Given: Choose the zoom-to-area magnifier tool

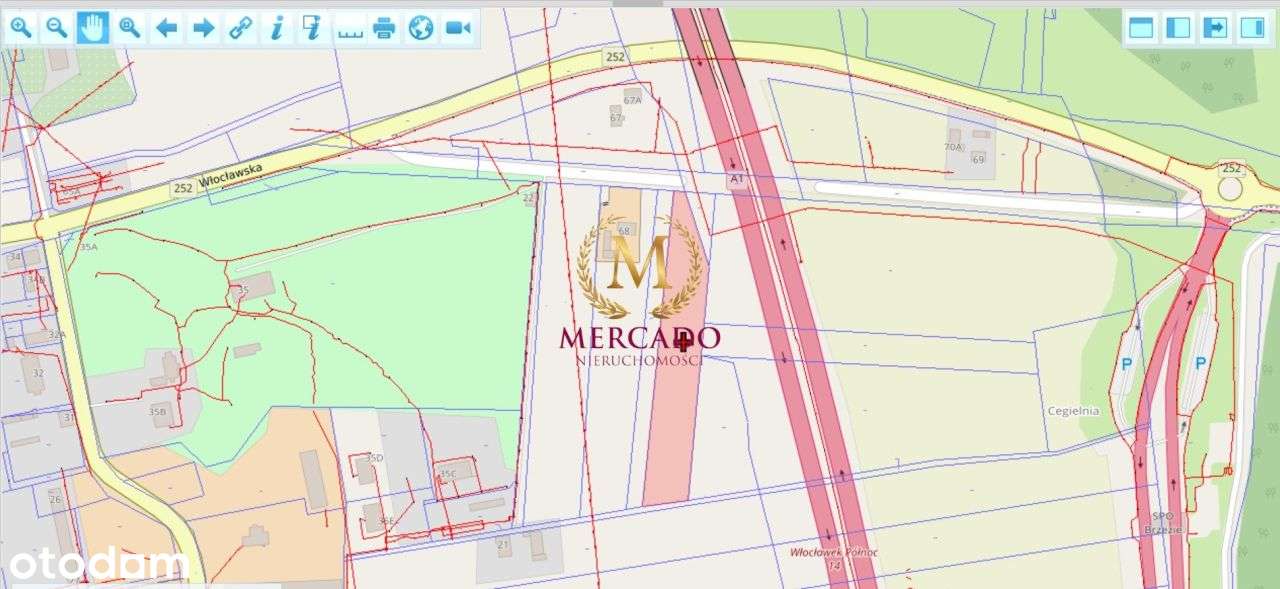Looking at the screenshot, I should pos(130,28).
